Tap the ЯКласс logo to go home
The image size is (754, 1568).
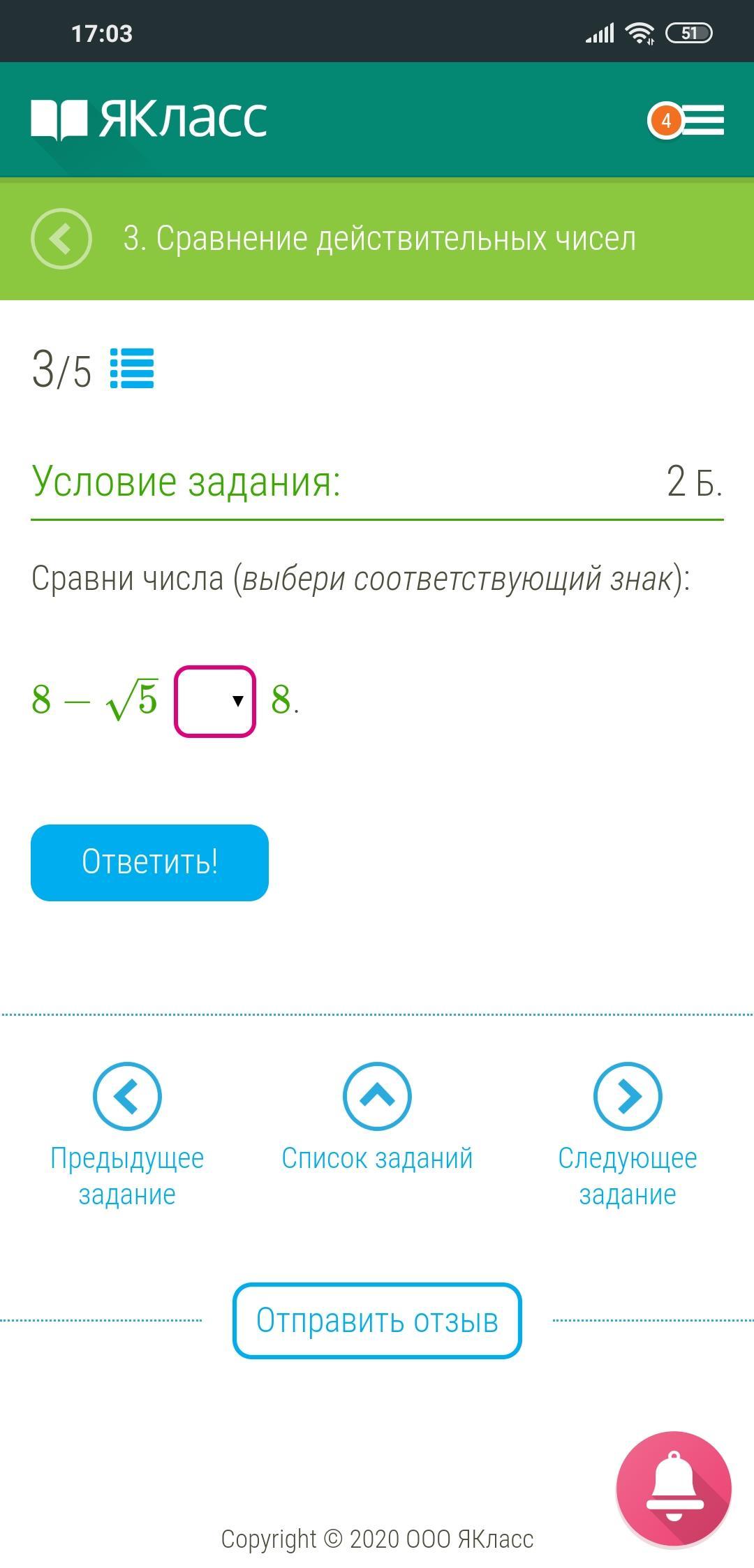tap(149, 119)
